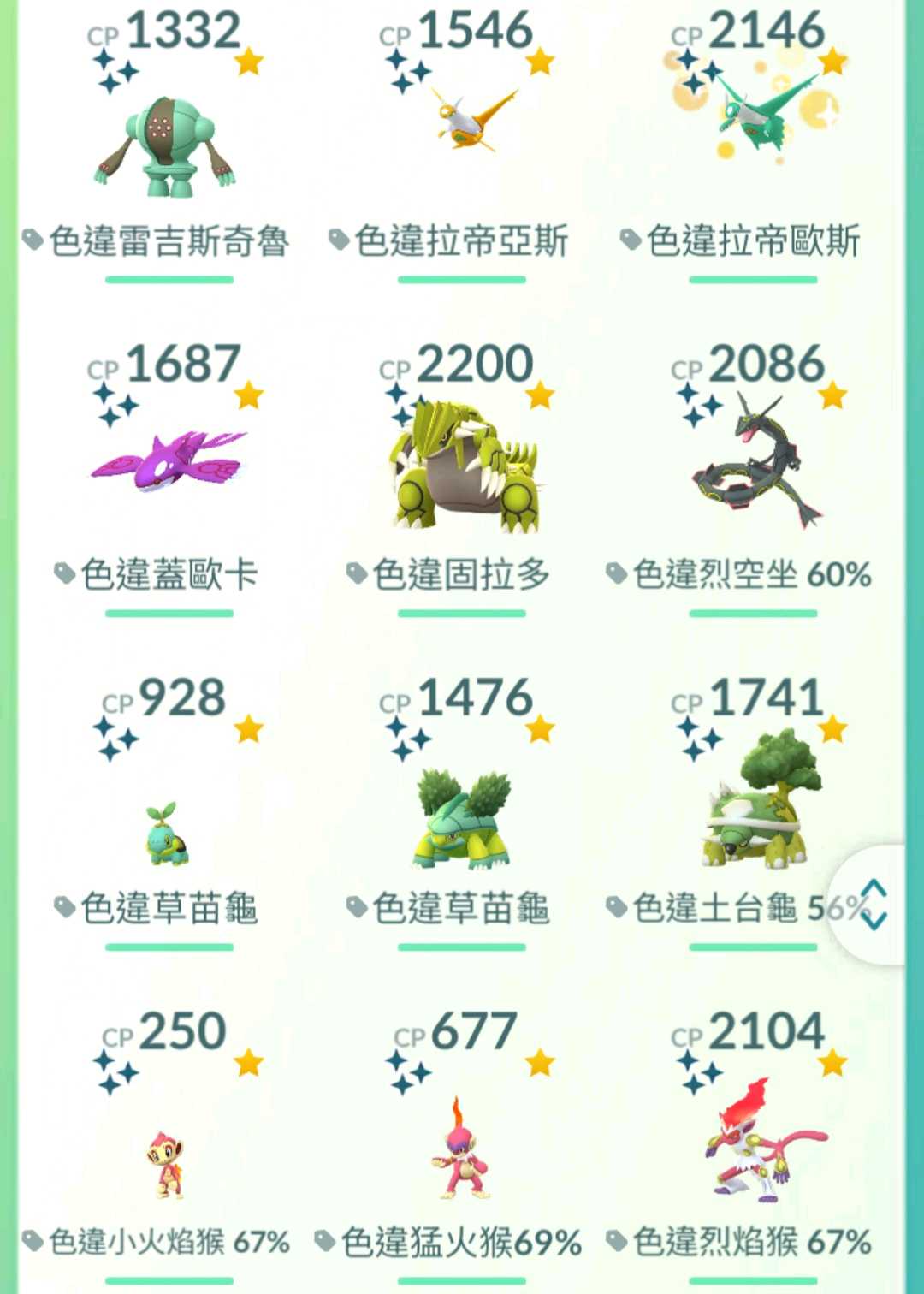Select shiny Rayquaza CP 2086

pos(753,462)
